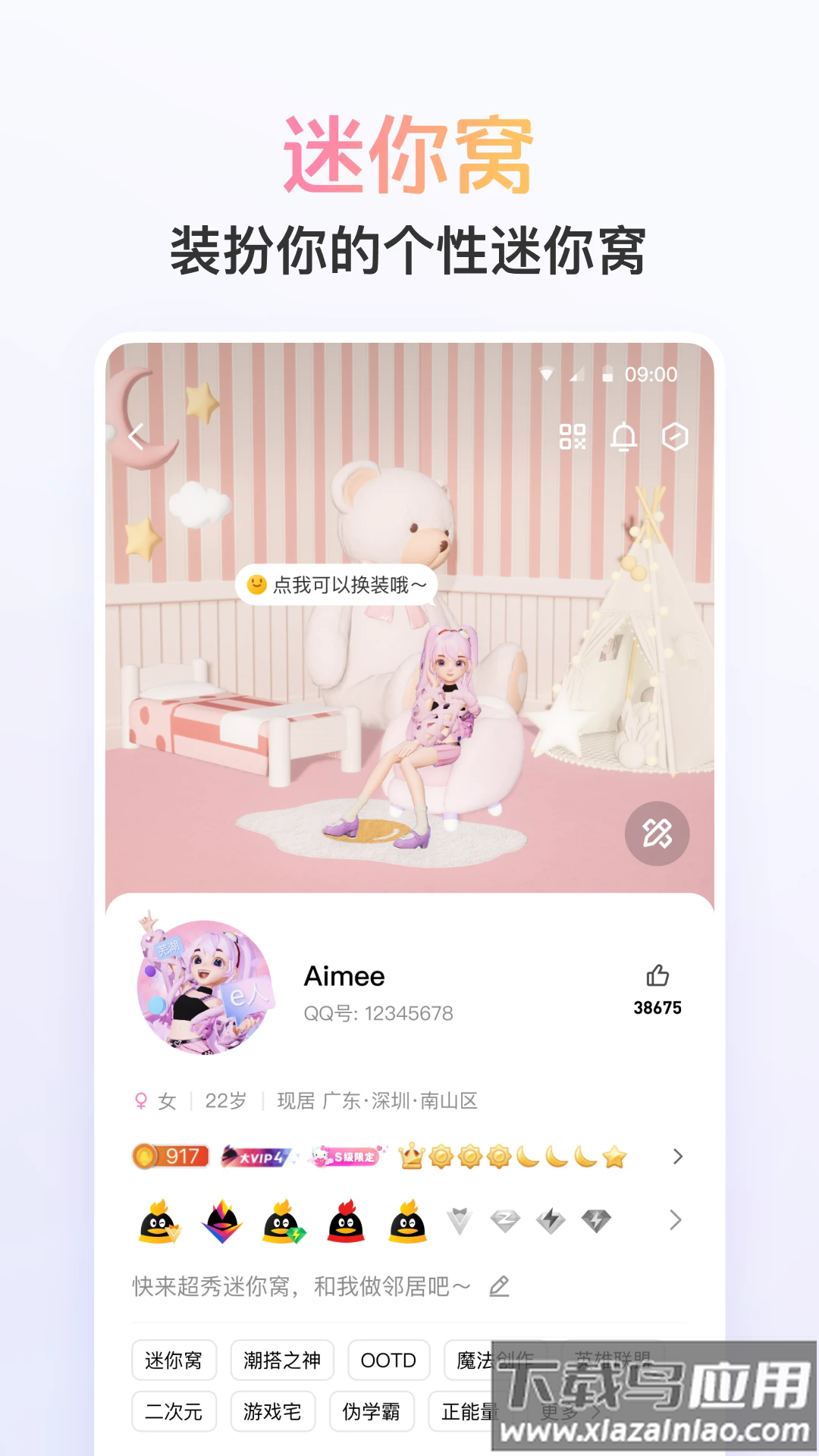
Task: Edit the signature with the pencil icon
Action: [x=500, y=1285]
